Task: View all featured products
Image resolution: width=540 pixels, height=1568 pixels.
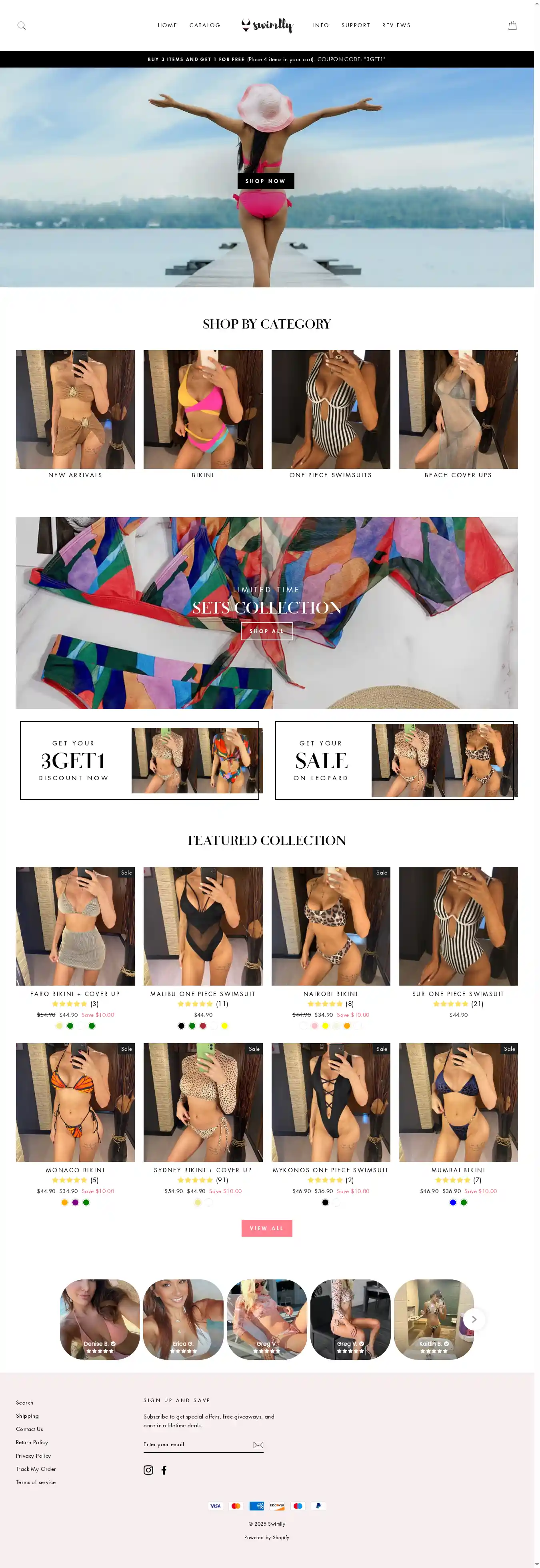Action: pyautogui.click(x=266, y=1228)
